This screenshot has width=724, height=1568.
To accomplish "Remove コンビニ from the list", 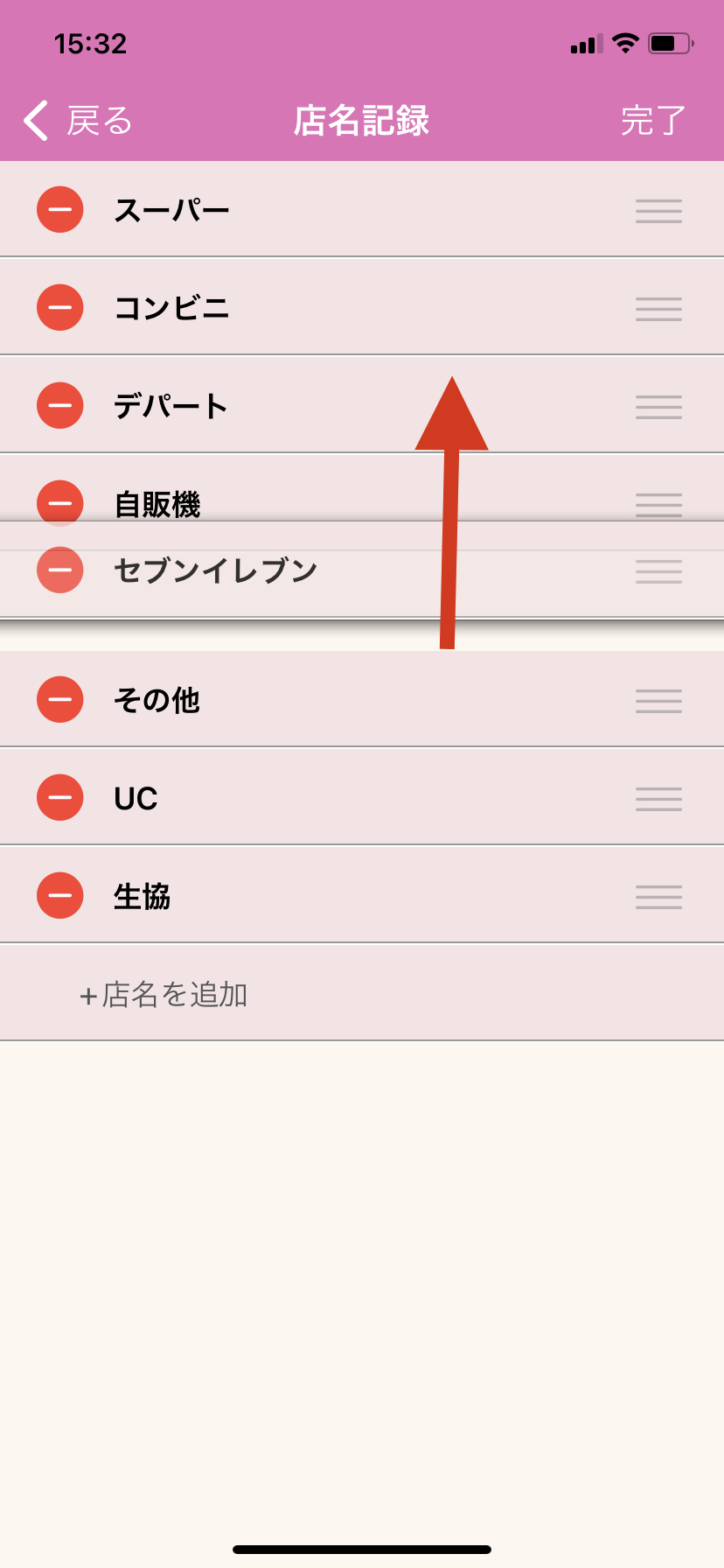I will 60,308.
